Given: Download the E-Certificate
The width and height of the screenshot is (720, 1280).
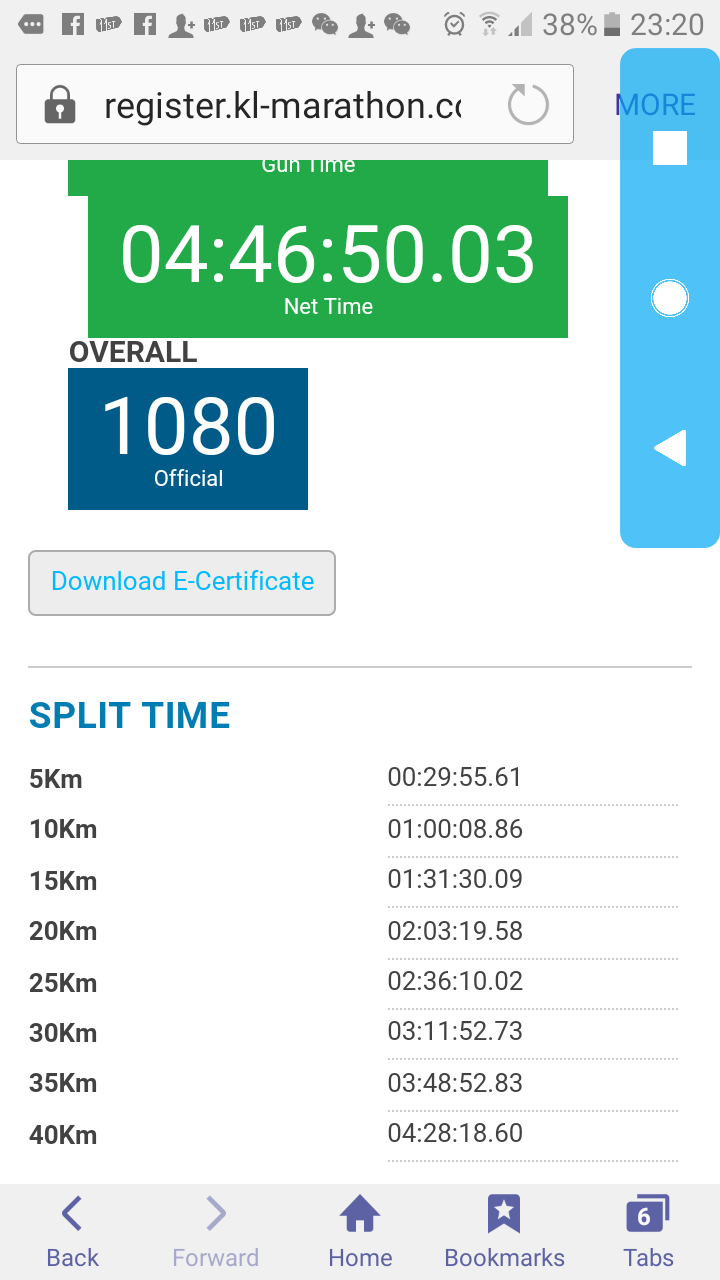Looking at the screenshot, I should coord(182,582).
